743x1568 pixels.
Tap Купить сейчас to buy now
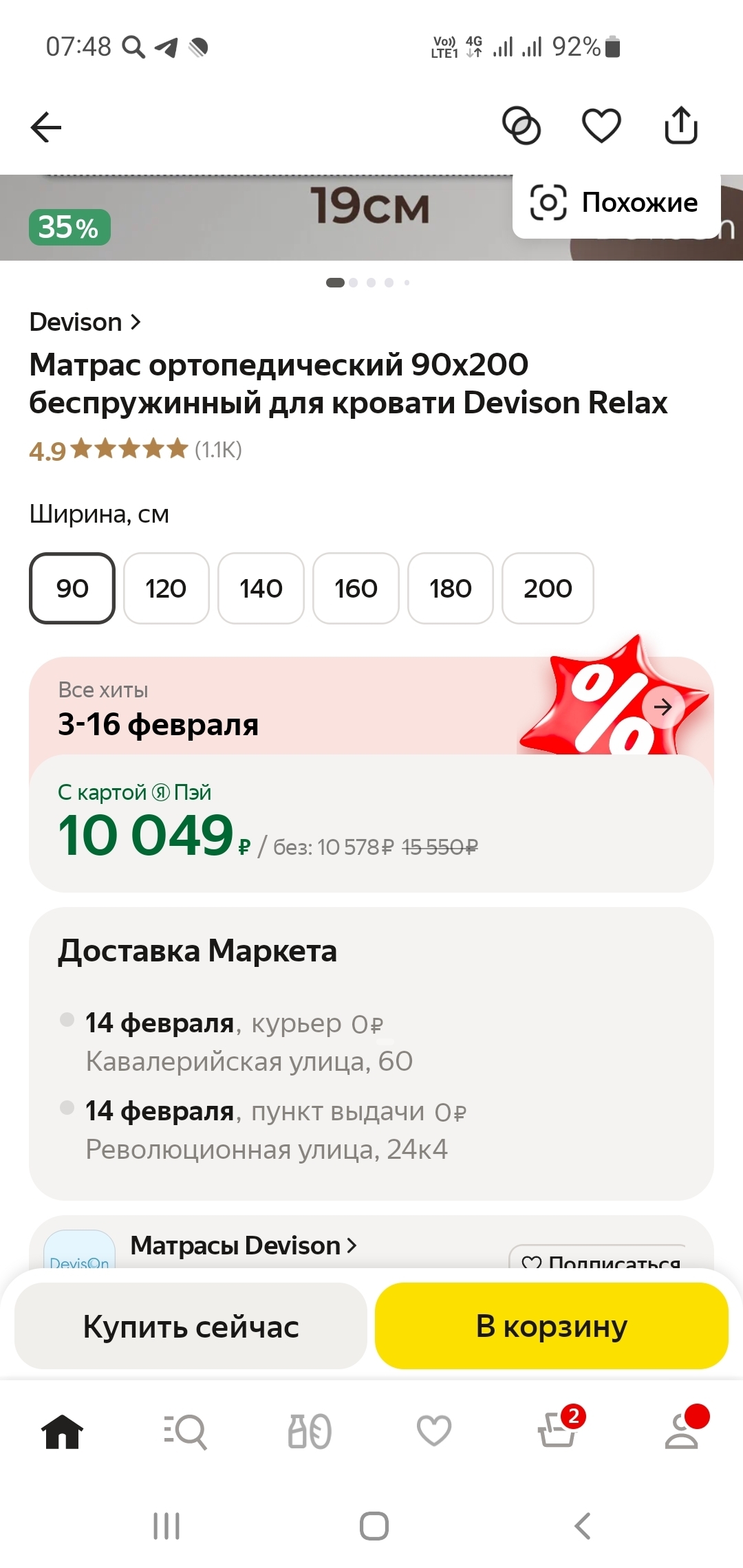pyautogui.click(x=191, y=1326)
